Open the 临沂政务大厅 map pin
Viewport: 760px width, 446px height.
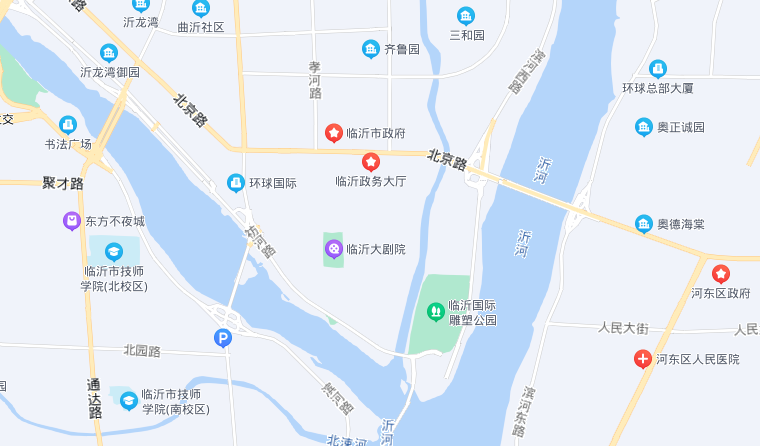point(371,162)
